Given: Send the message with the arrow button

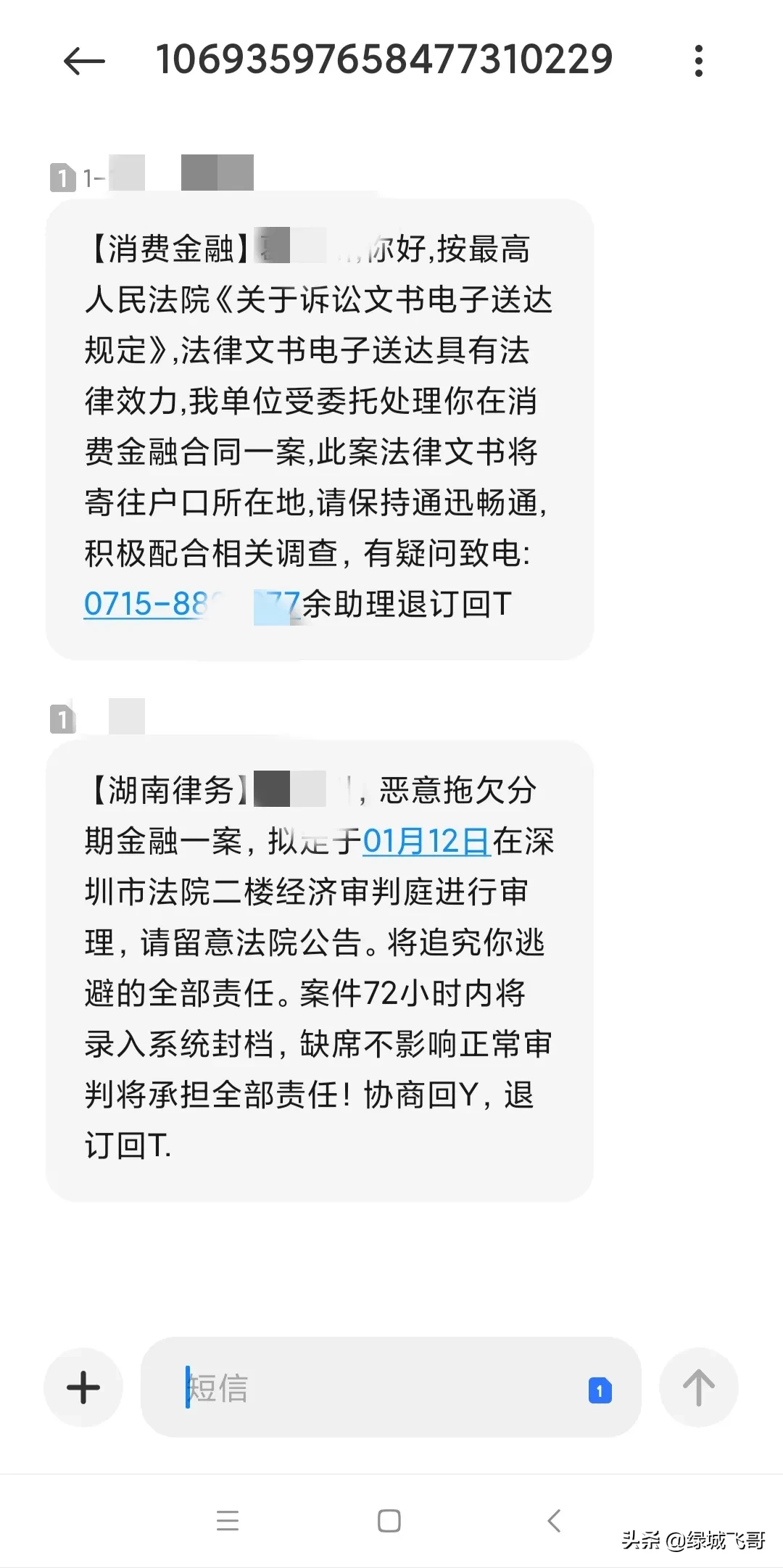Looking at the screenshot, I should [x=698, y=1387].
